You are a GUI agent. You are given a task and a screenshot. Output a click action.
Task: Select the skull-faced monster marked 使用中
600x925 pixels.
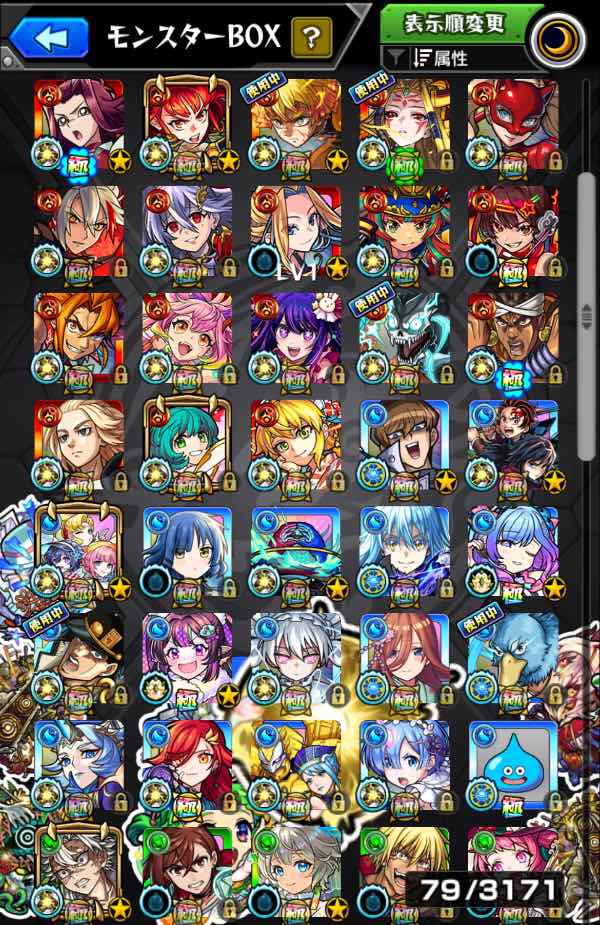point(404,339)
